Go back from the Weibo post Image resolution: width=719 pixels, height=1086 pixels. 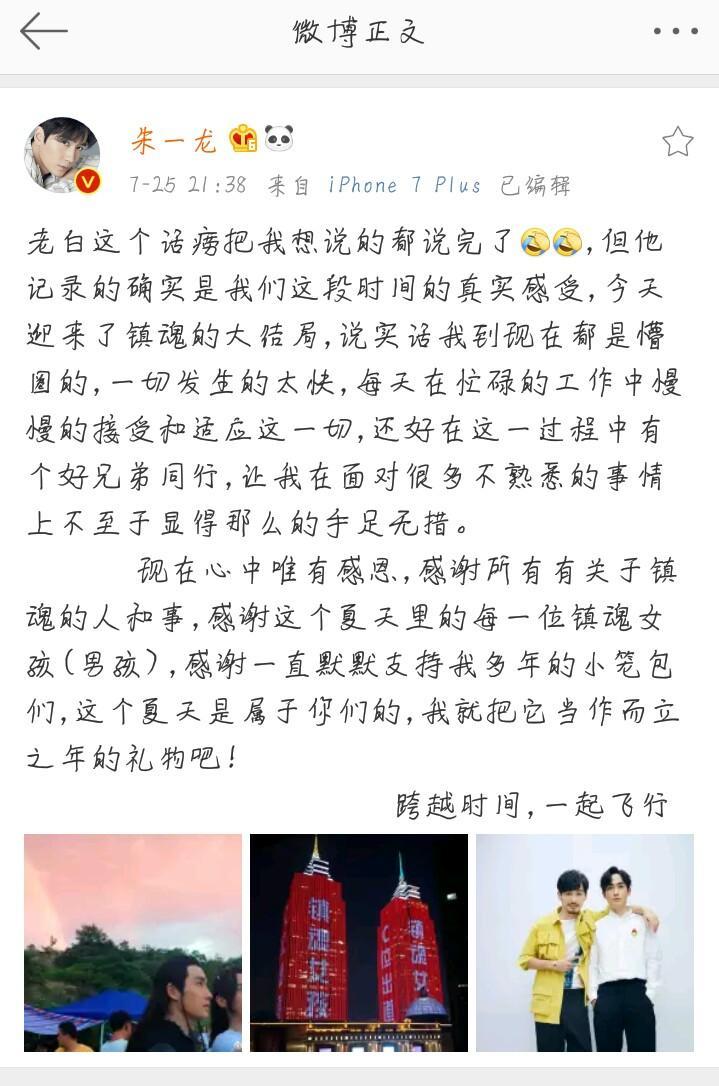pos(43,31)
